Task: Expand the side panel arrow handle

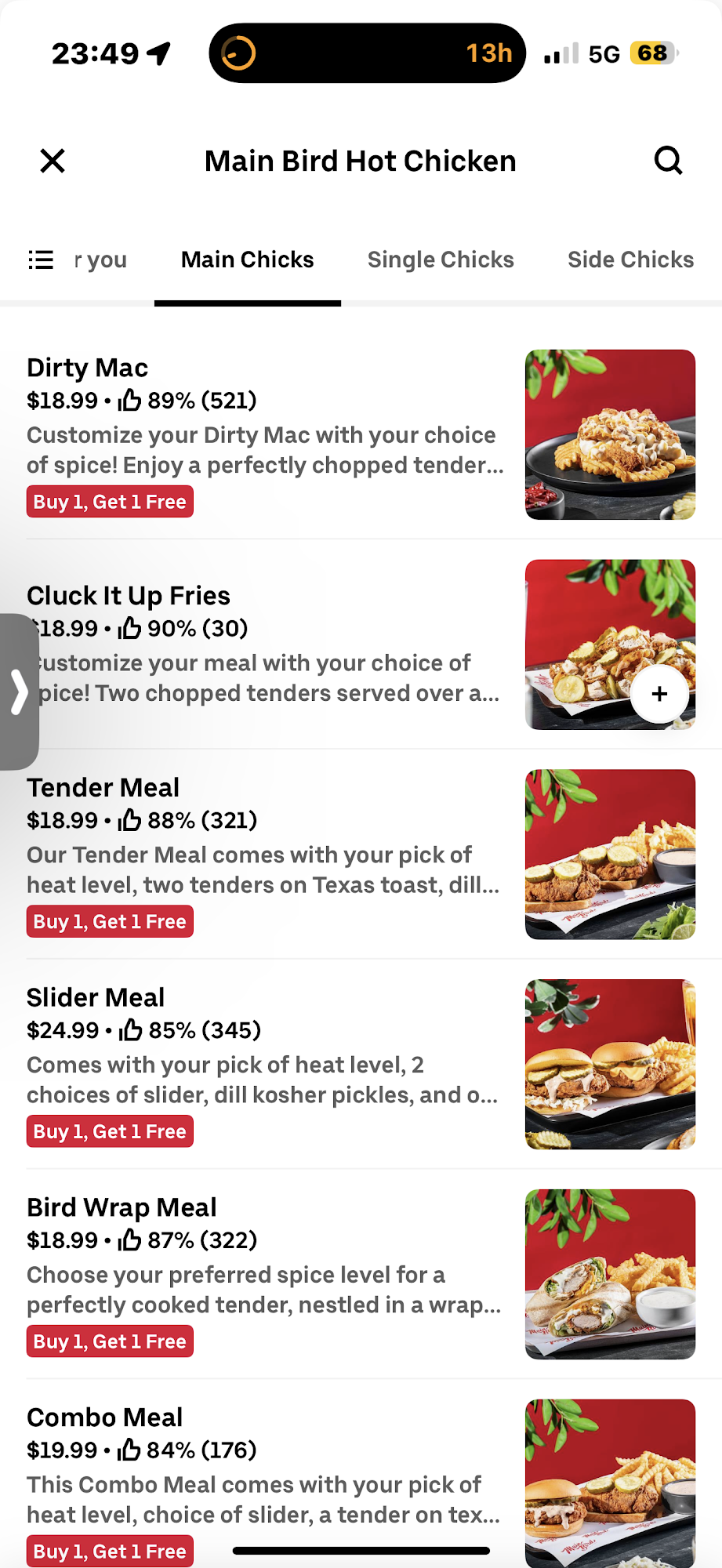Action: click(x=19, y=691)
